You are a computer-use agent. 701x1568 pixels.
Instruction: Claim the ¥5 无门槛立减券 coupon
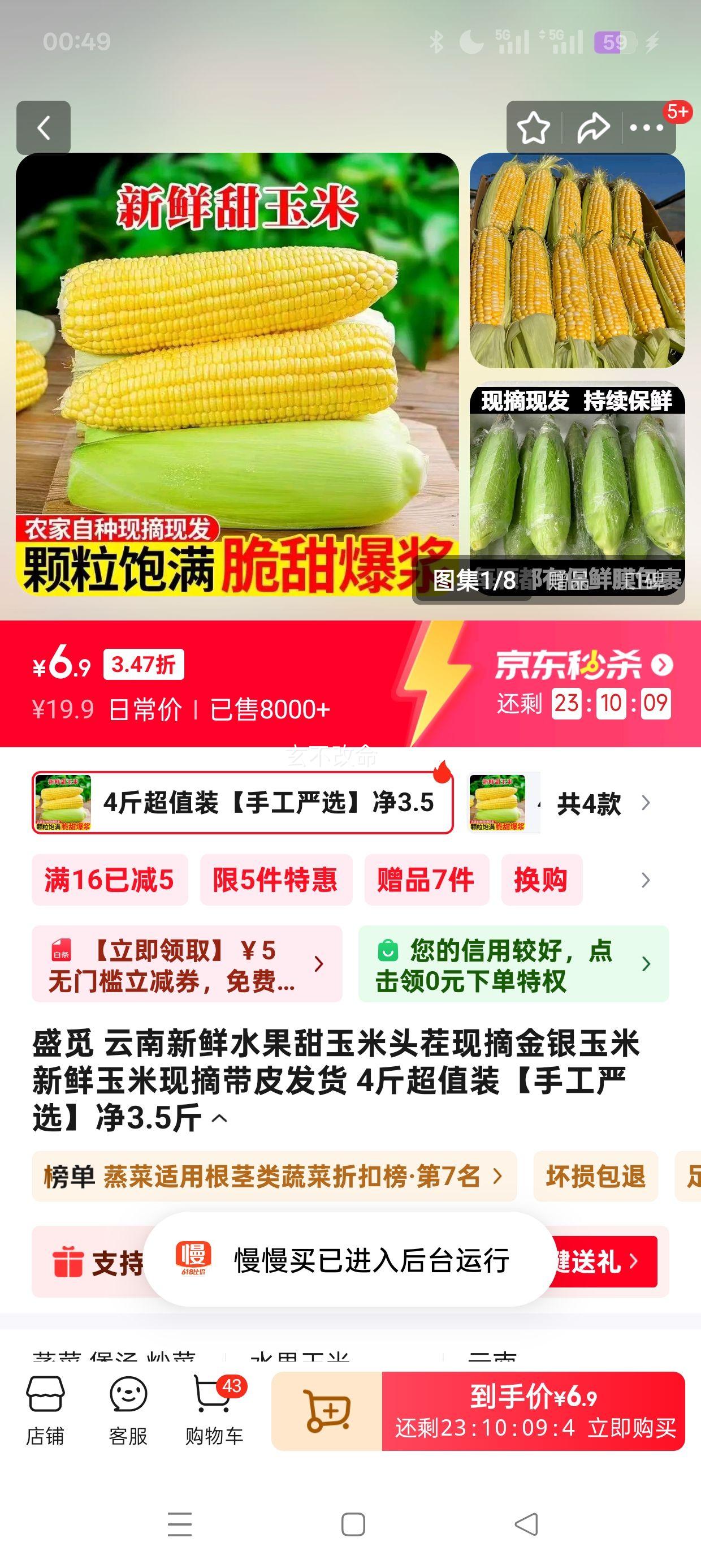coord(187,964)
